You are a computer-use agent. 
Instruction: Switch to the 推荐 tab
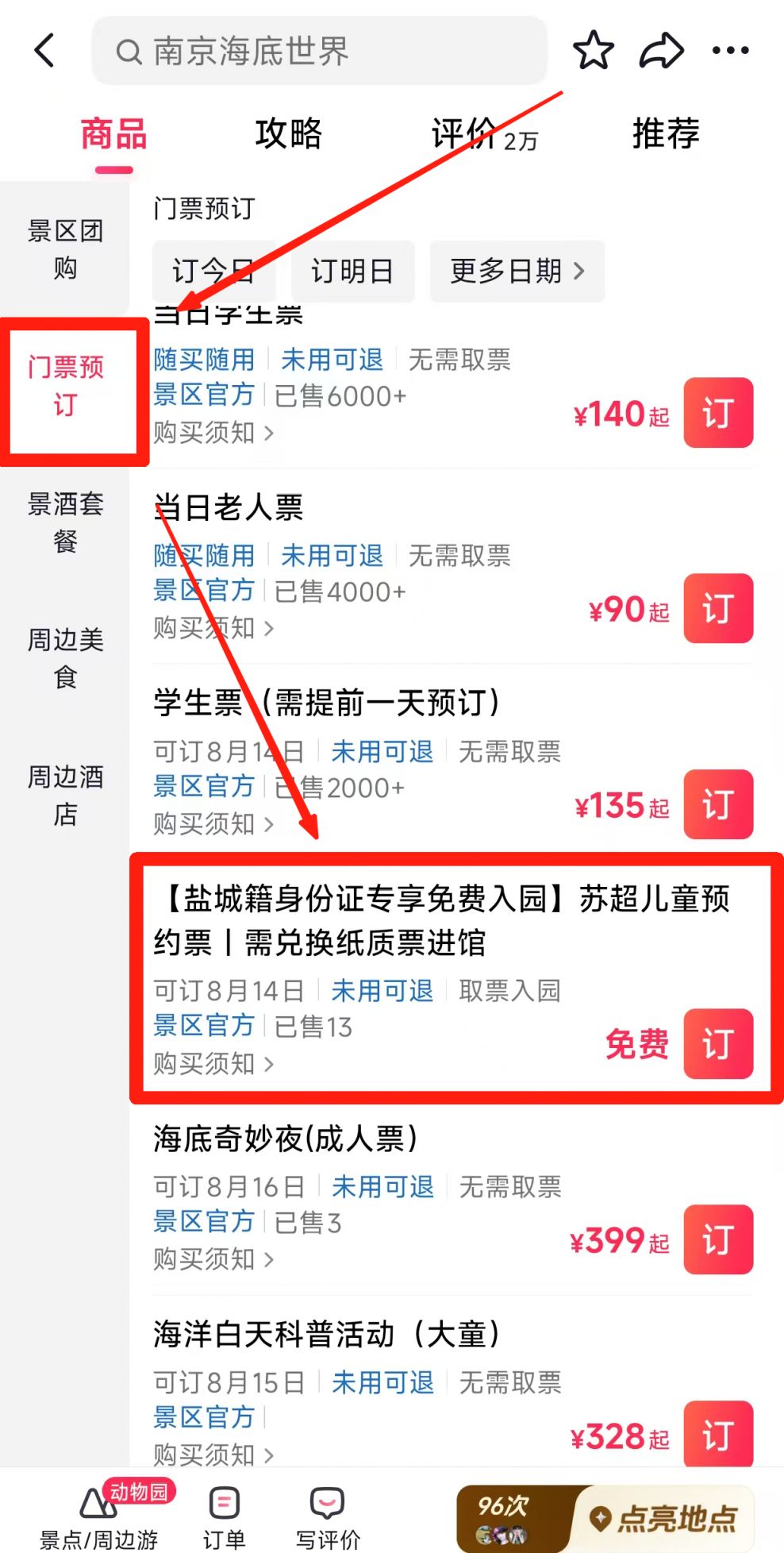pos(665,133)
